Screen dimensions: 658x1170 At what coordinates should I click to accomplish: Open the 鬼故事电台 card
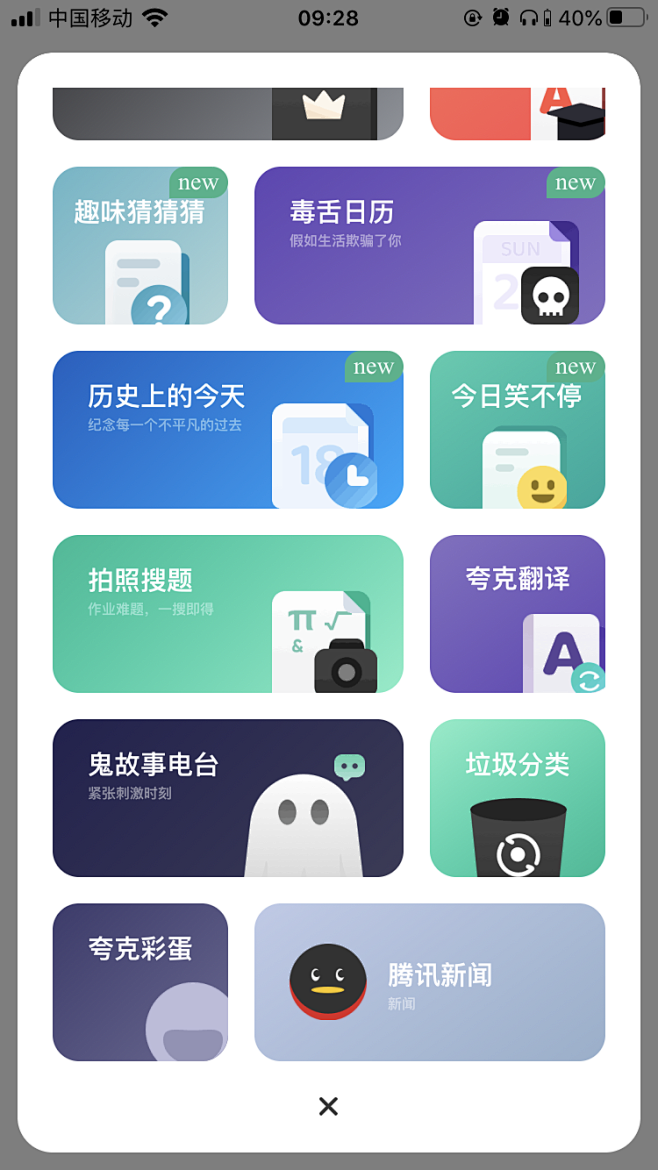[x=228, y=798]
